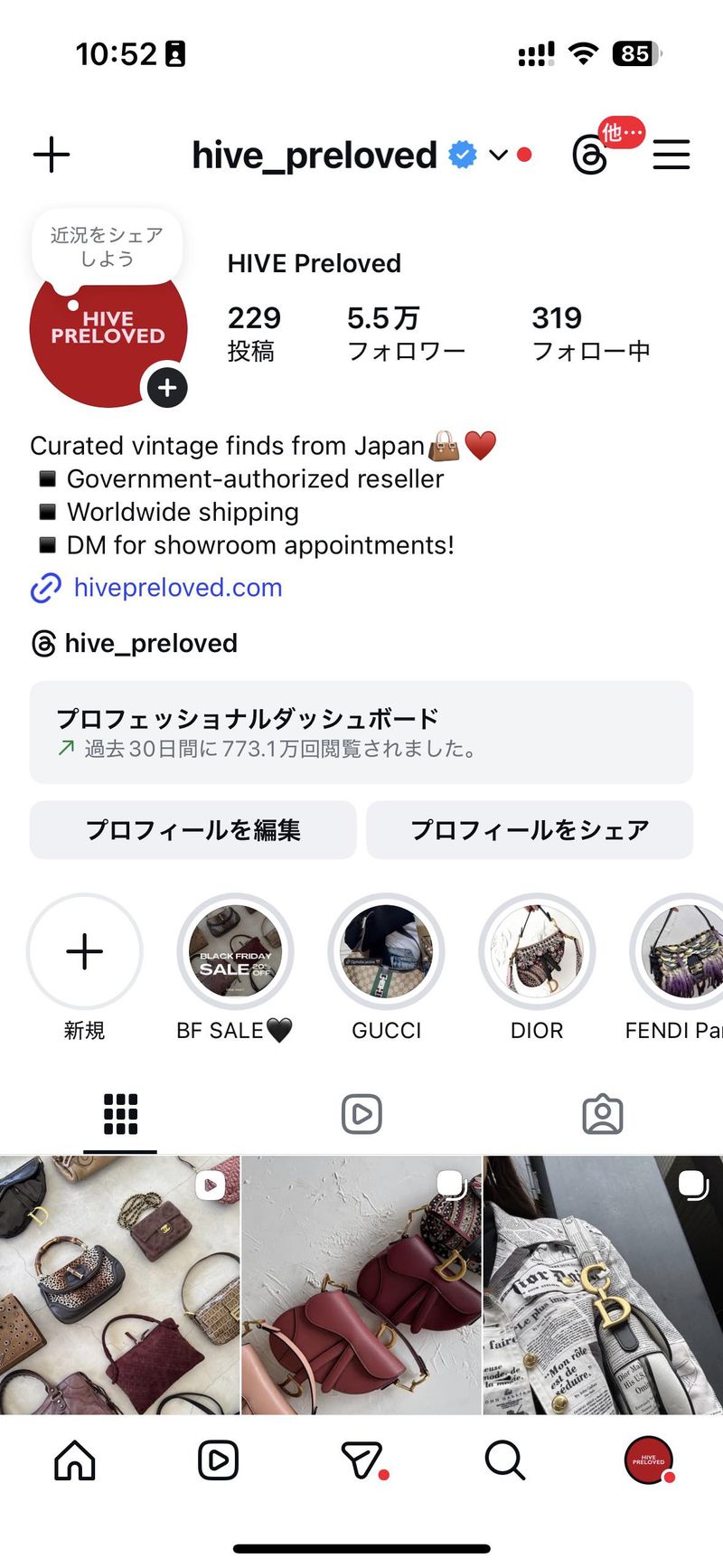Open the GUCCI highlight
The image size is (723, 1568).
click(x=387, y=951)
